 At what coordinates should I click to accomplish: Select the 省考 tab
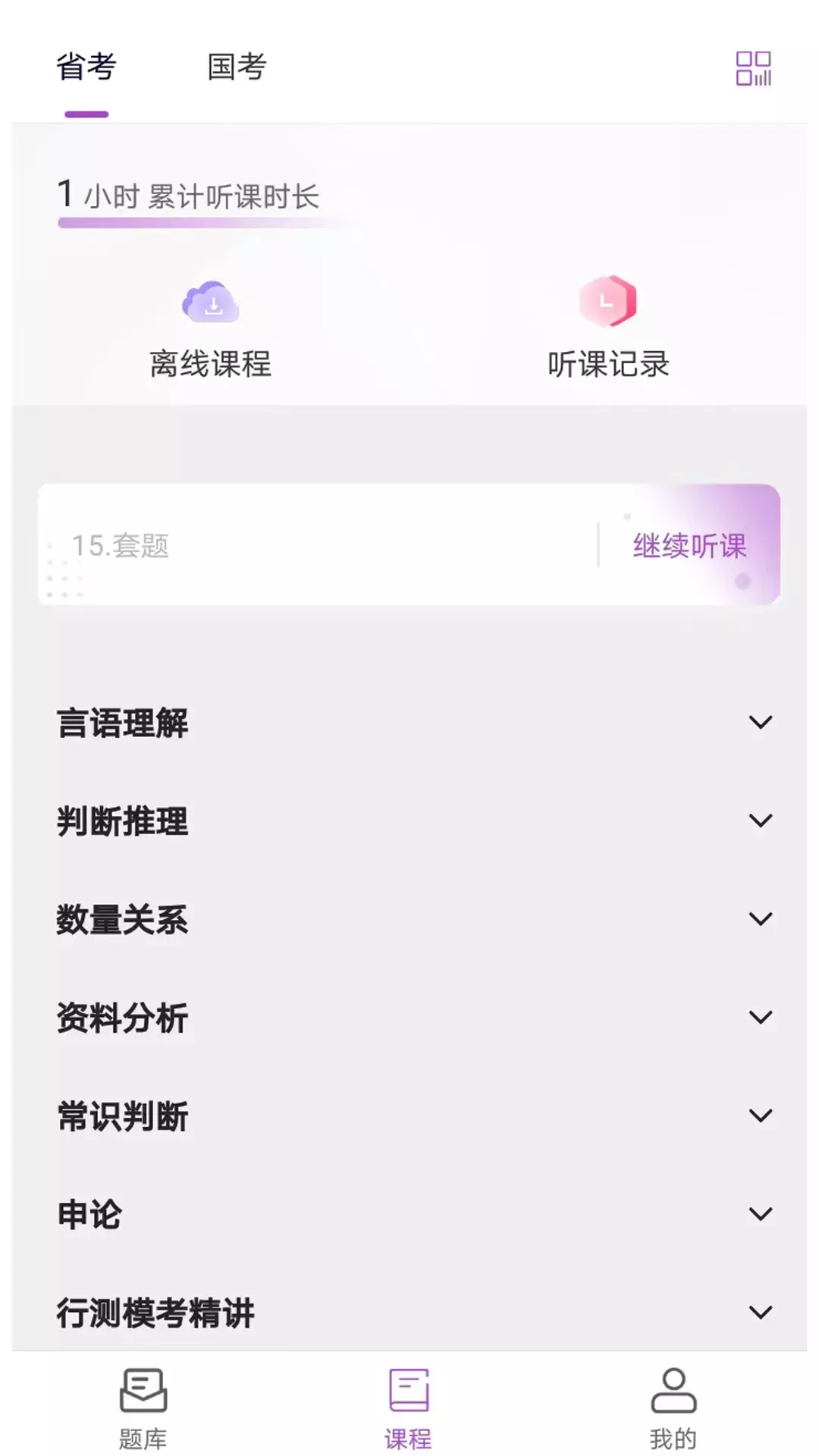[86, 67]
